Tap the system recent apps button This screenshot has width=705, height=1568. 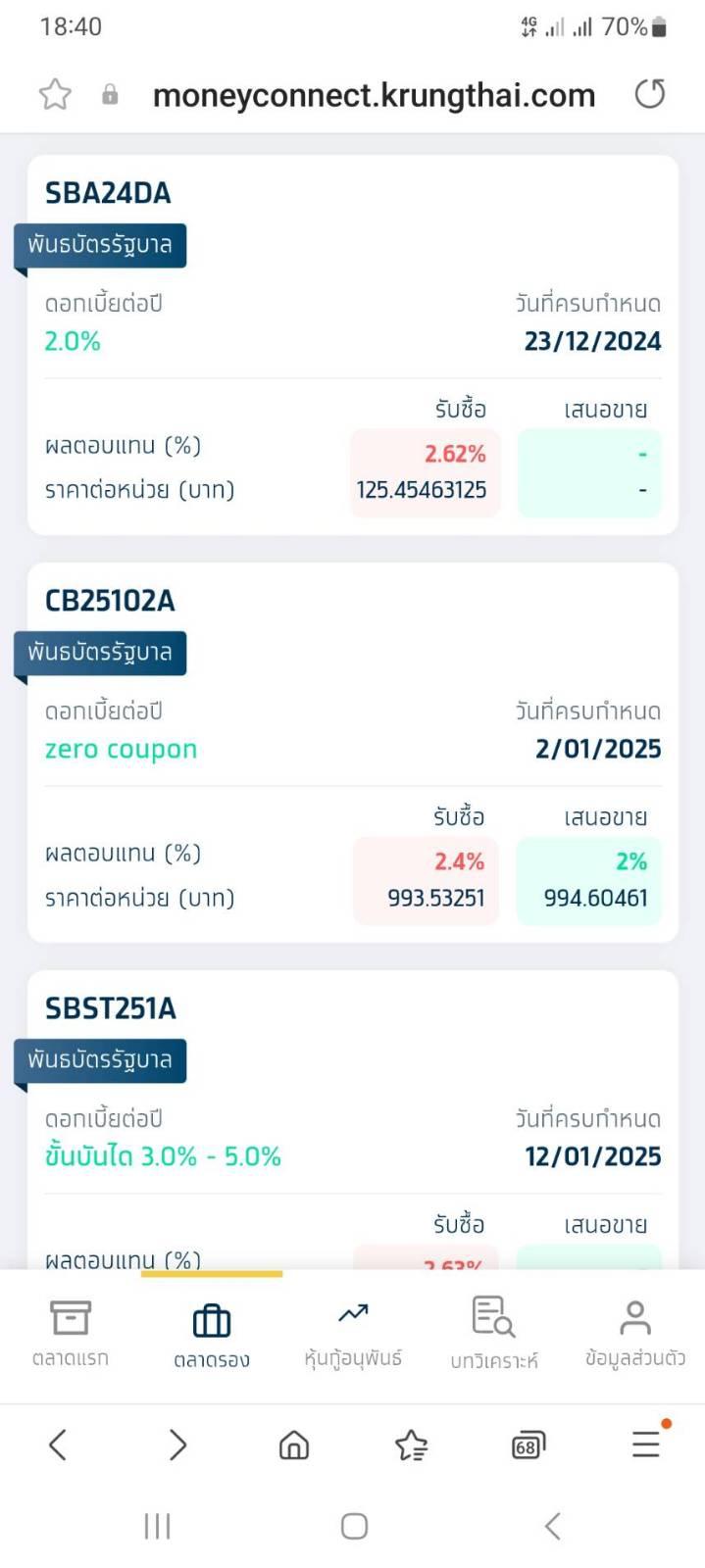(157, 1526)
